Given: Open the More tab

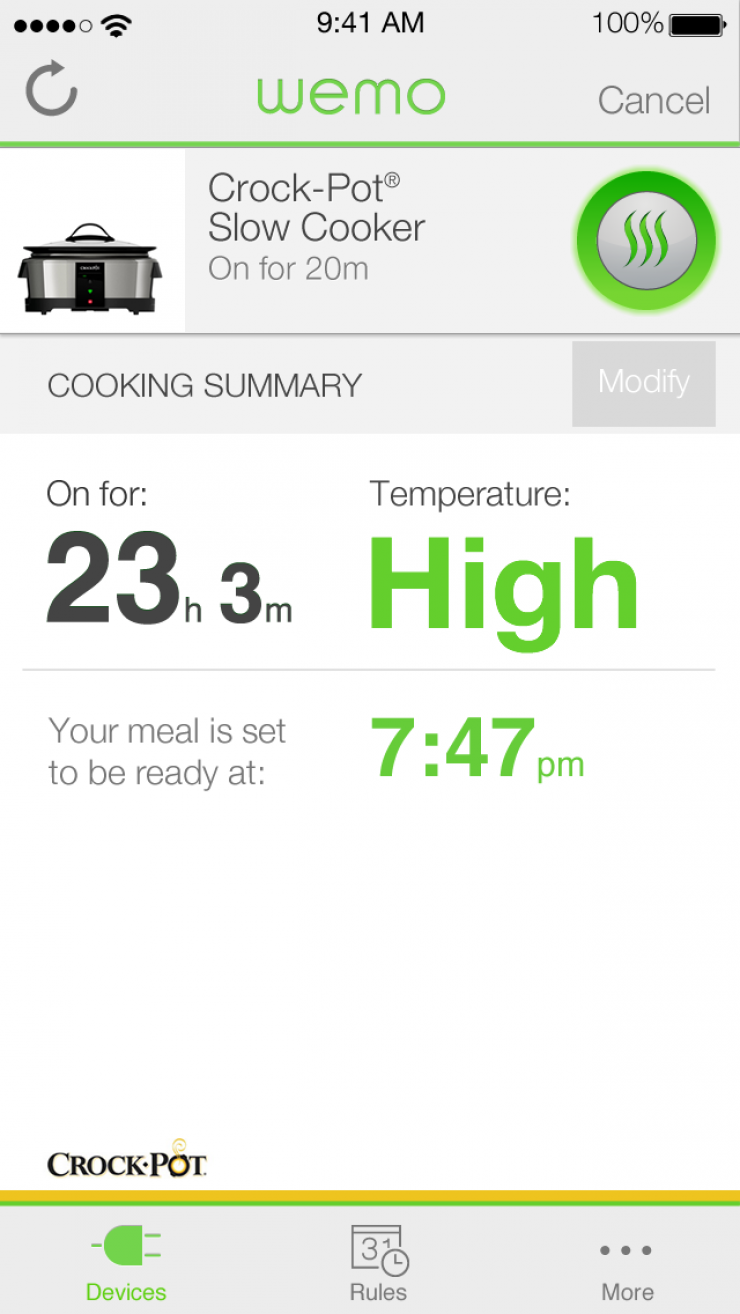Looking at the screenshot, I should point(627,1262).
